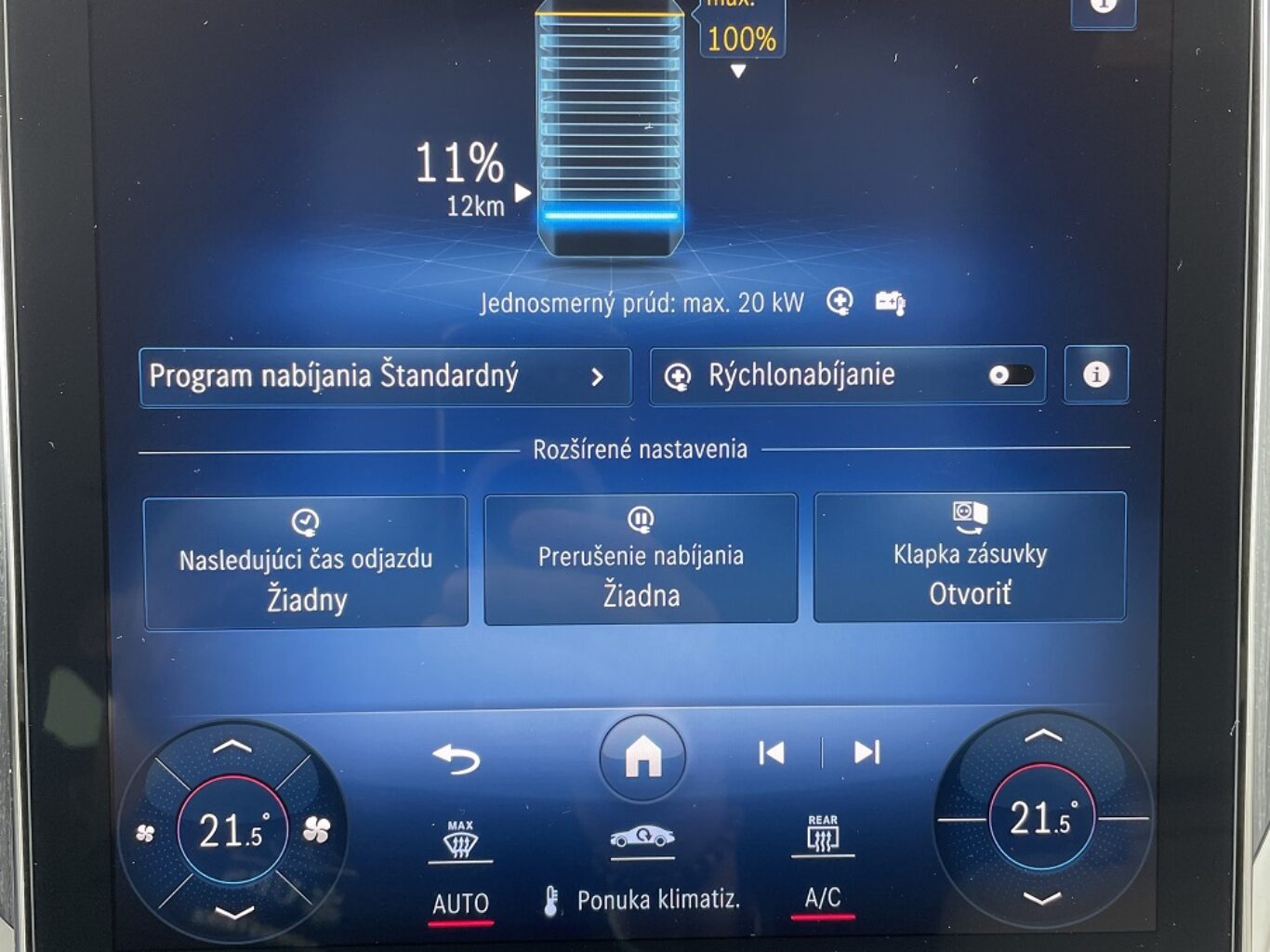Viewport: 1270px width, 952px height.
Task: Tap Klapka zásuvky Otvoriť
Action: 970,557
